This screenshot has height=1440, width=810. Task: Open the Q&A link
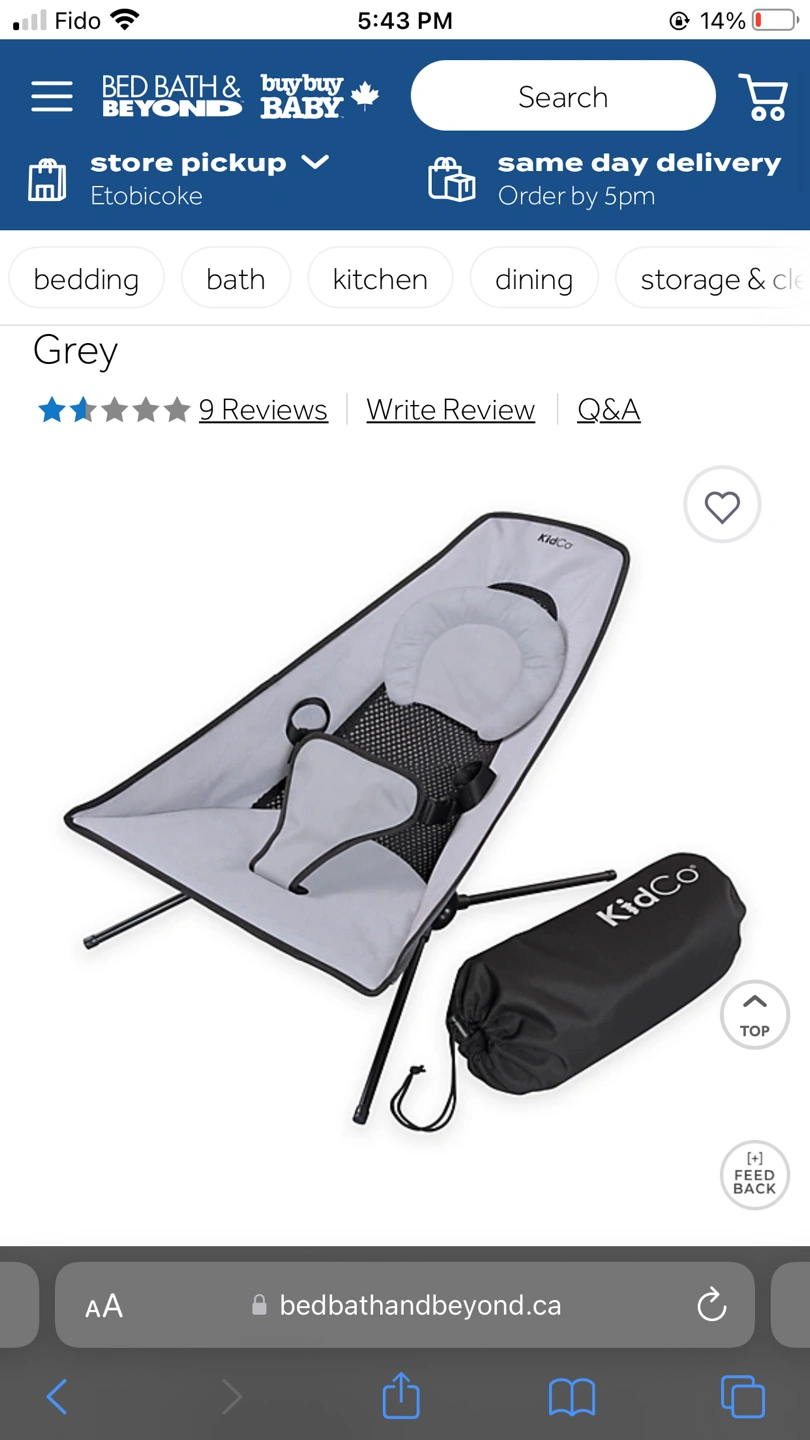(x=608, y=410)
